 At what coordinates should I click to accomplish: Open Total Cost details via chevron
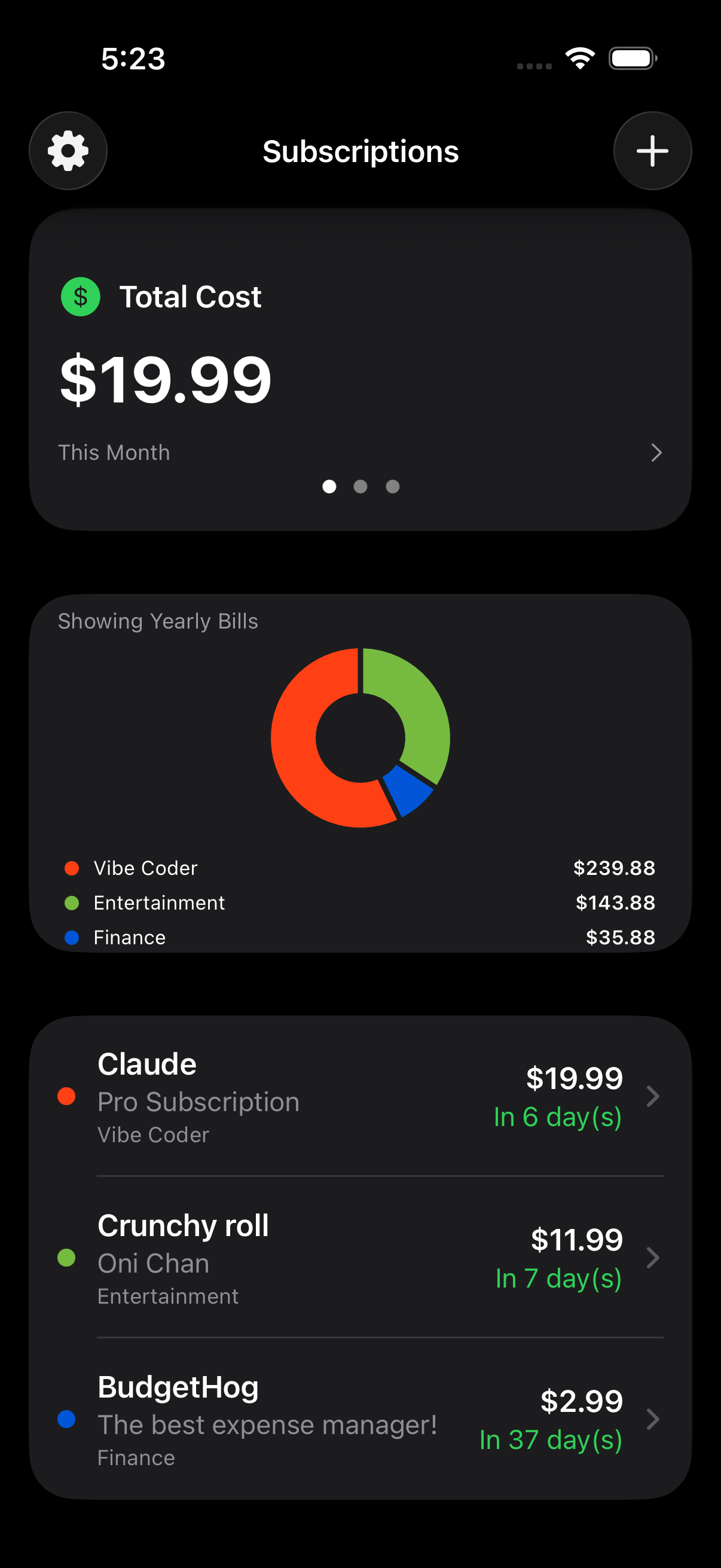pyautogui.click(x=656, y=453)
